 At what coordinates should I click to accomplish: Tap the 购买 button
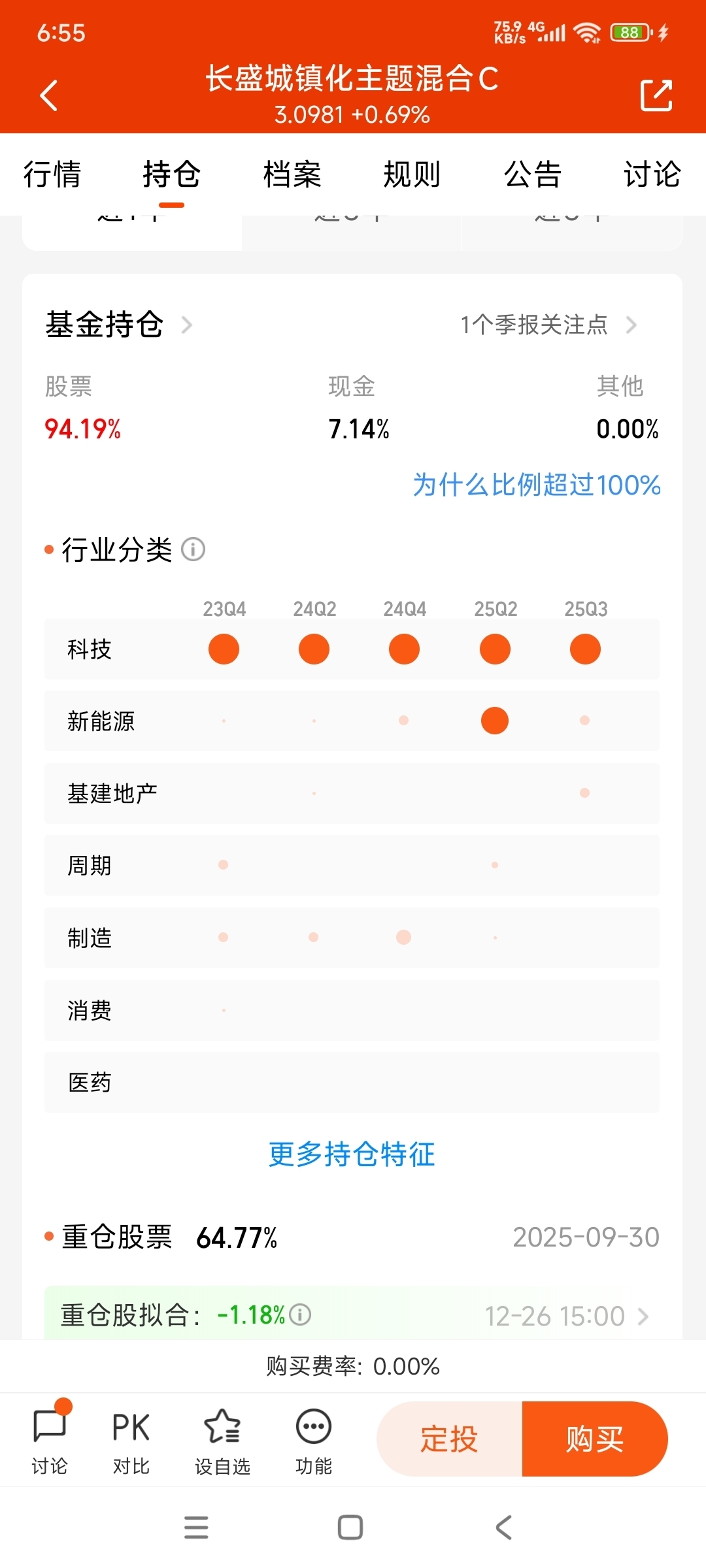click(595, 1439)
